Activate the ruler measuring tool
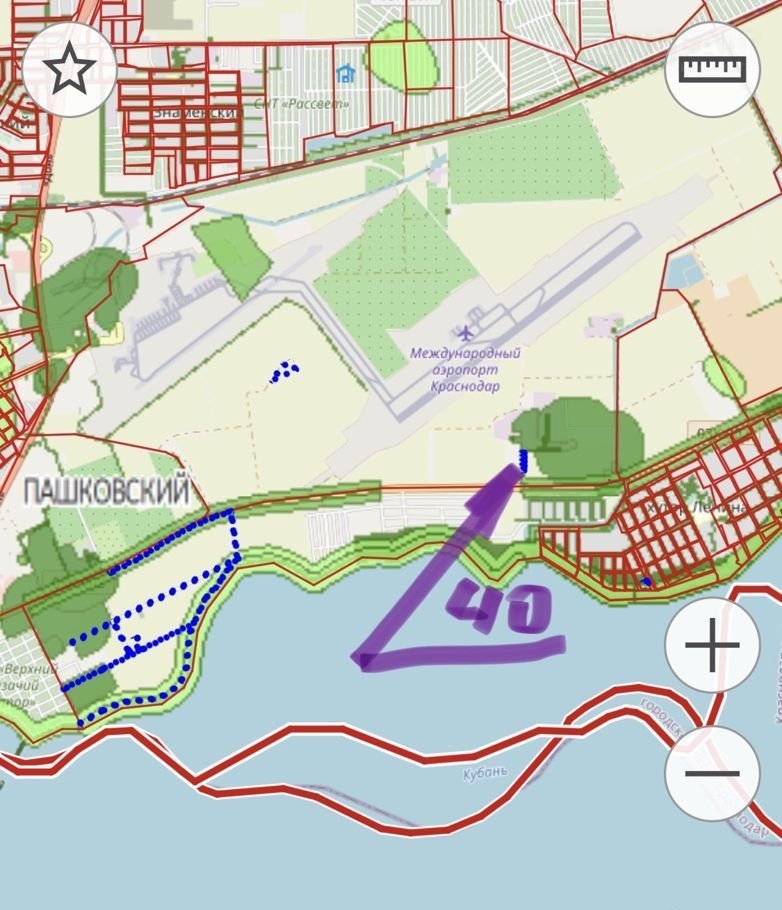The width and height of the screenshot is (782, 910). click(x=712, y=69)
